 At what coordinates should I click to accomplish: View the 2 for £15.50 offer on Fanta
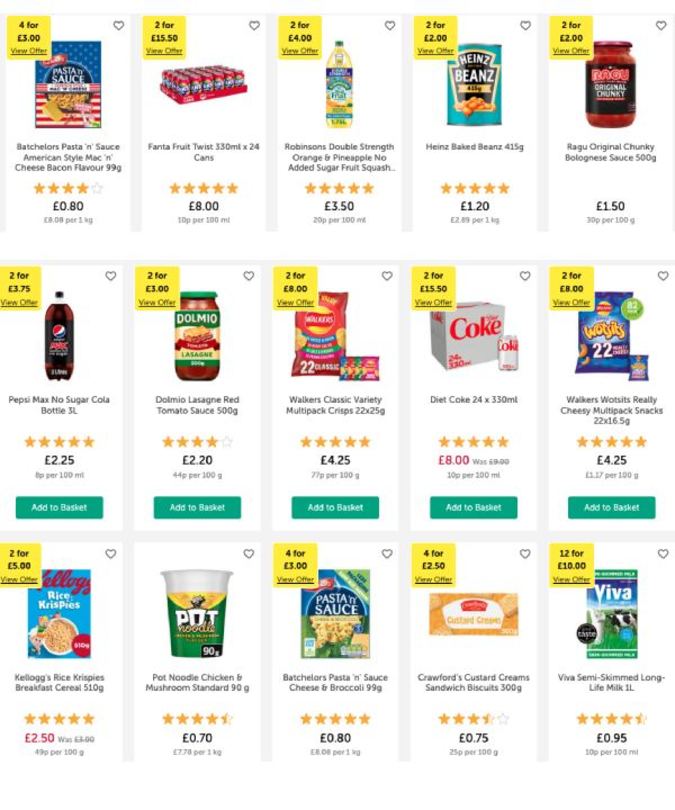(164, 50)
